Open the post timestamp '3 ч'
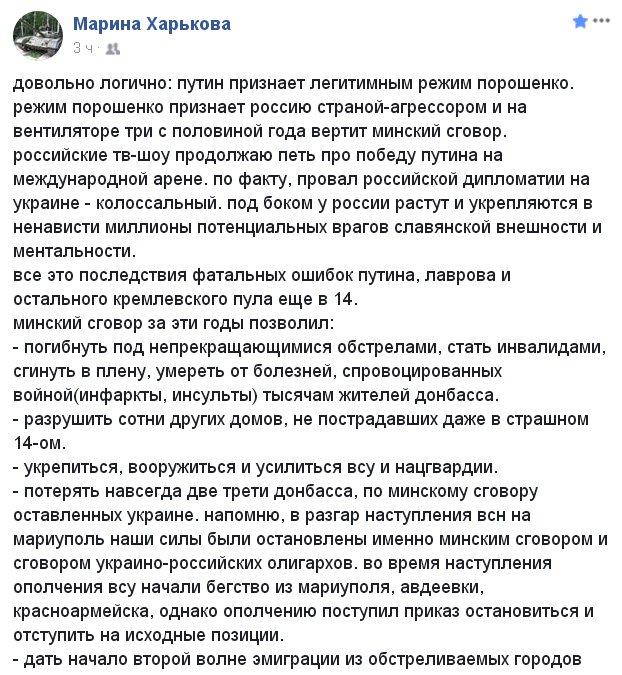 click(x=83, y=47)
